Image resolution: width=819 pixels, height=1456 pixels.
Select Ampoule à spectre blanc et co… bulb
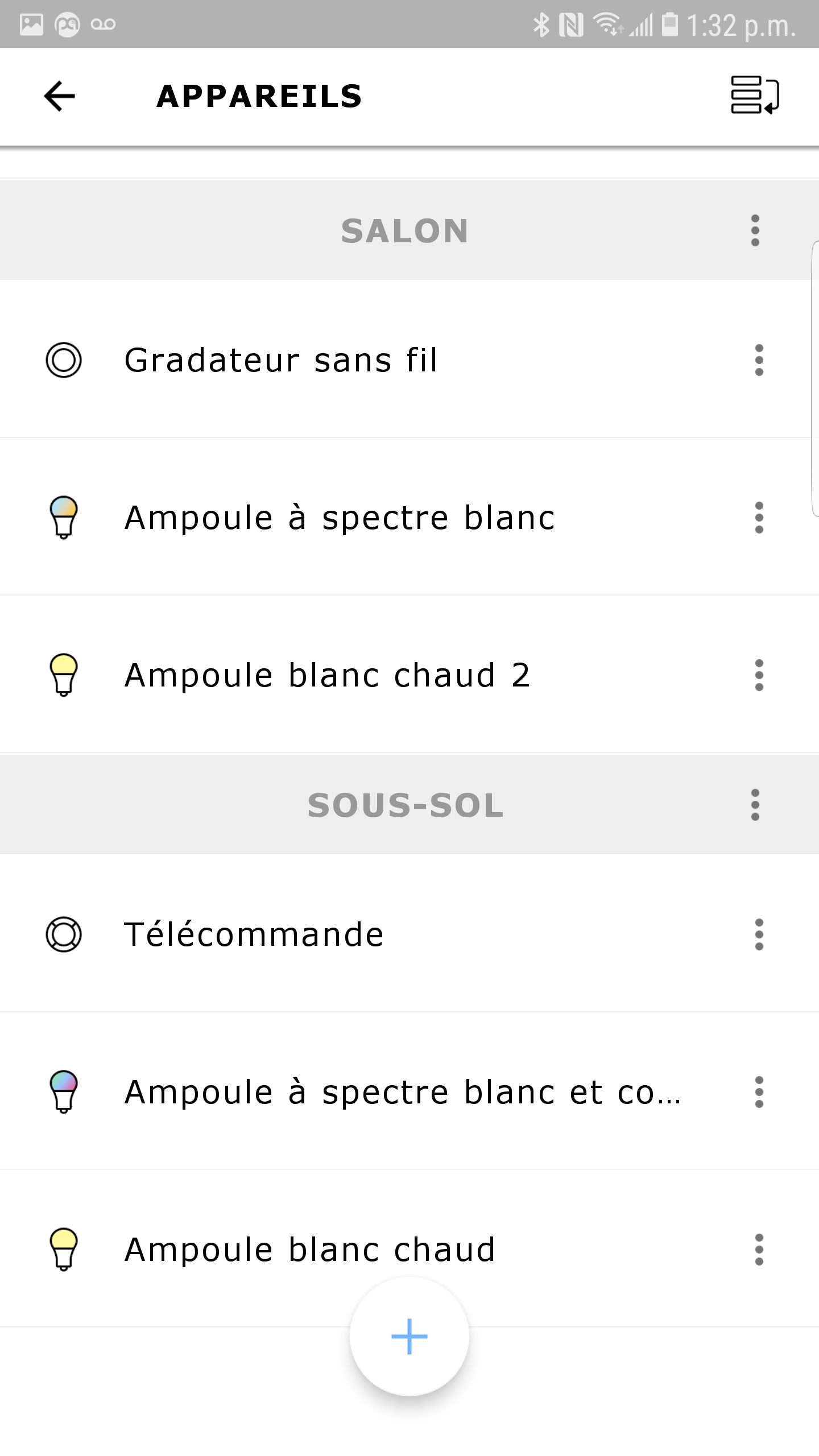409,1091
